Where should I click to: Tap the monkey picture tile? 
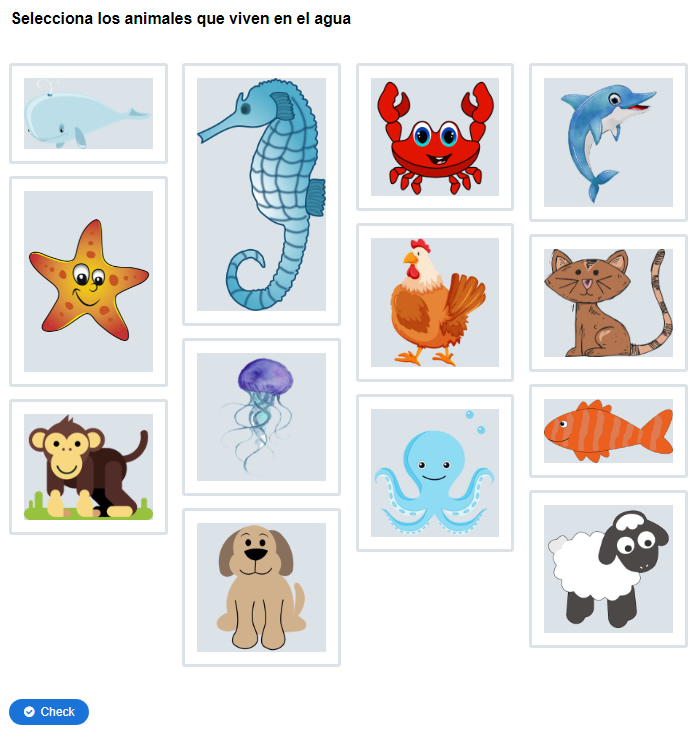[88, 467]
